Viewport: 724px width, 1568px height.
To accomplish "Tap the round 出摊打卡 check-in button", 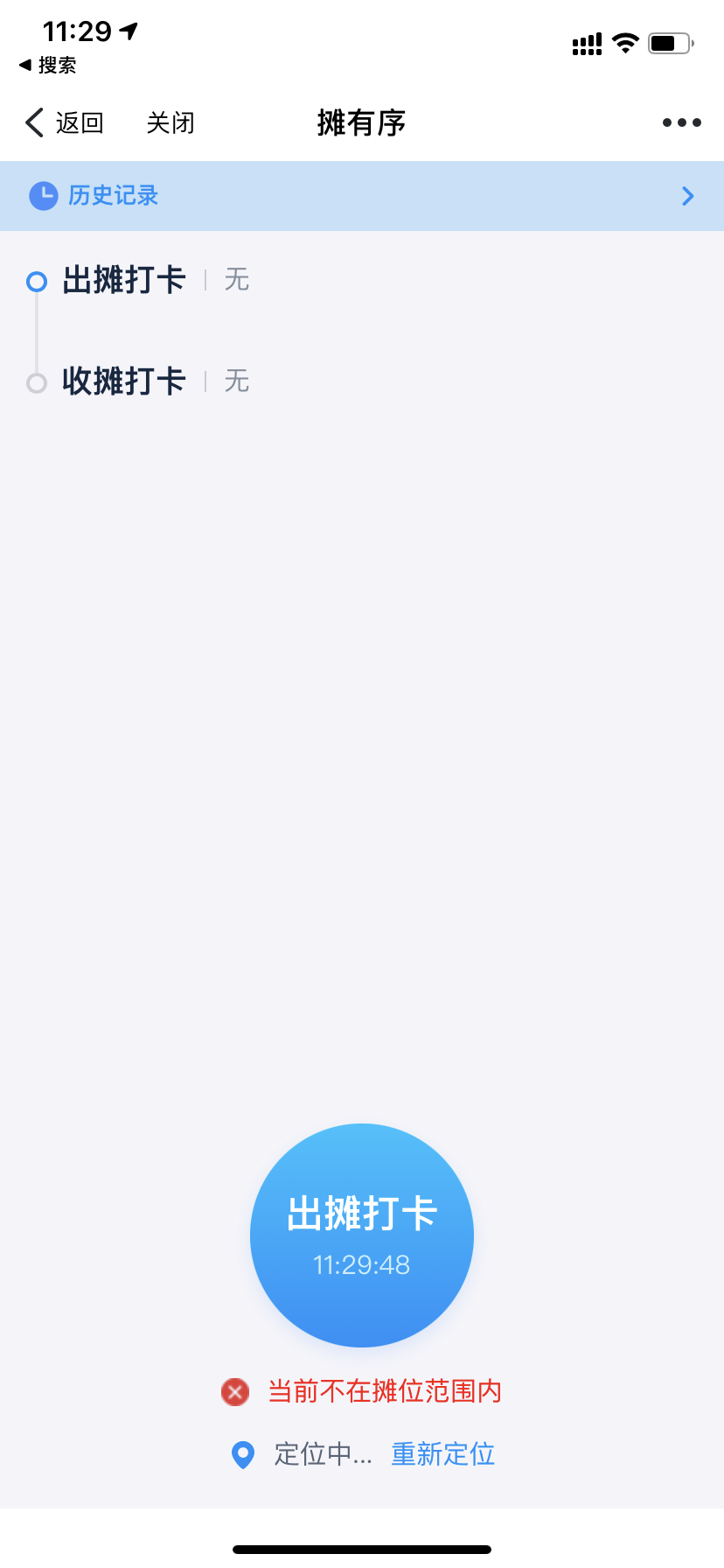I will (x=362, y=1235).
